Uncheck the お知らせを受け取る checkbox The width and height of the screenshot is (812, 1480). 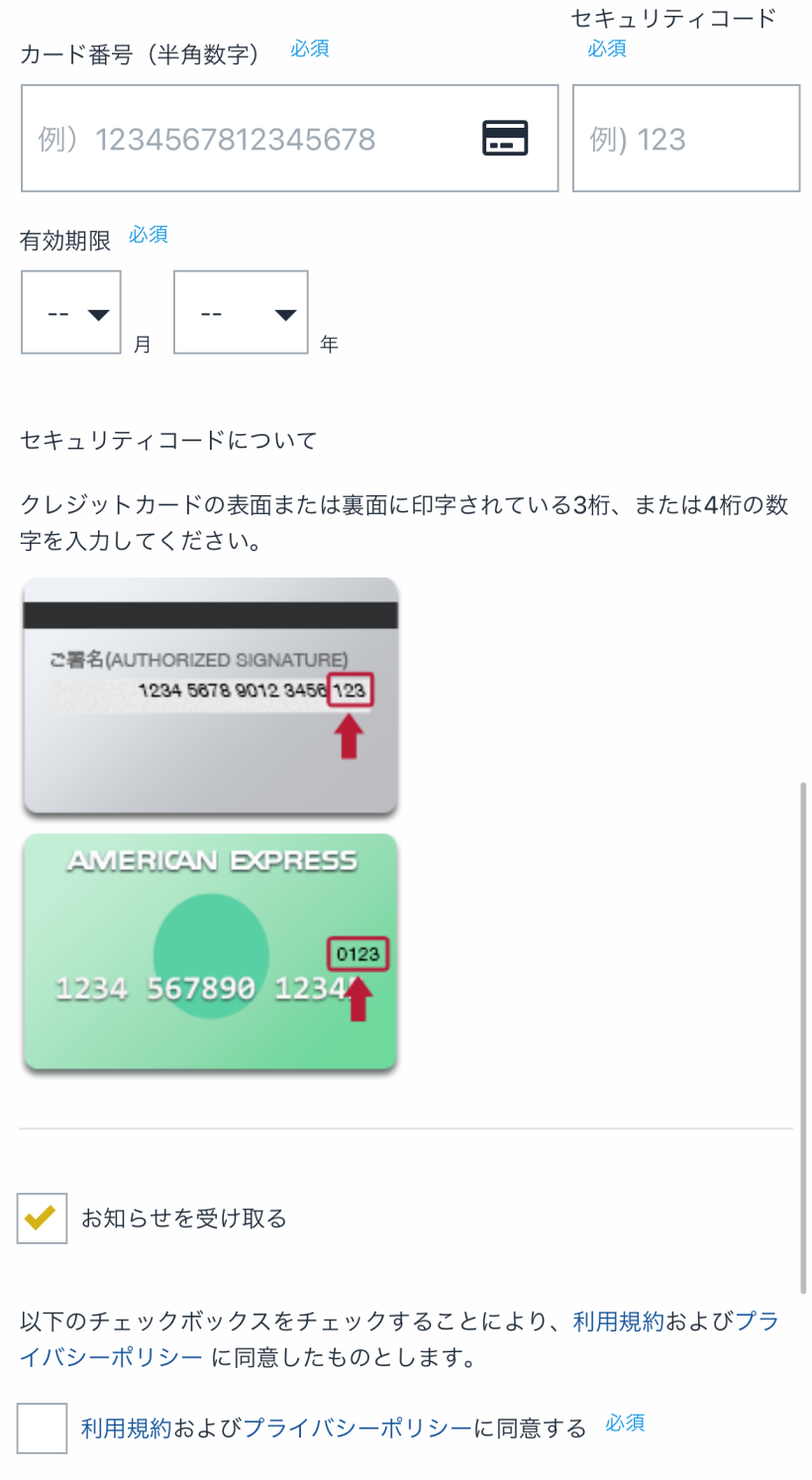[42, 1217]
